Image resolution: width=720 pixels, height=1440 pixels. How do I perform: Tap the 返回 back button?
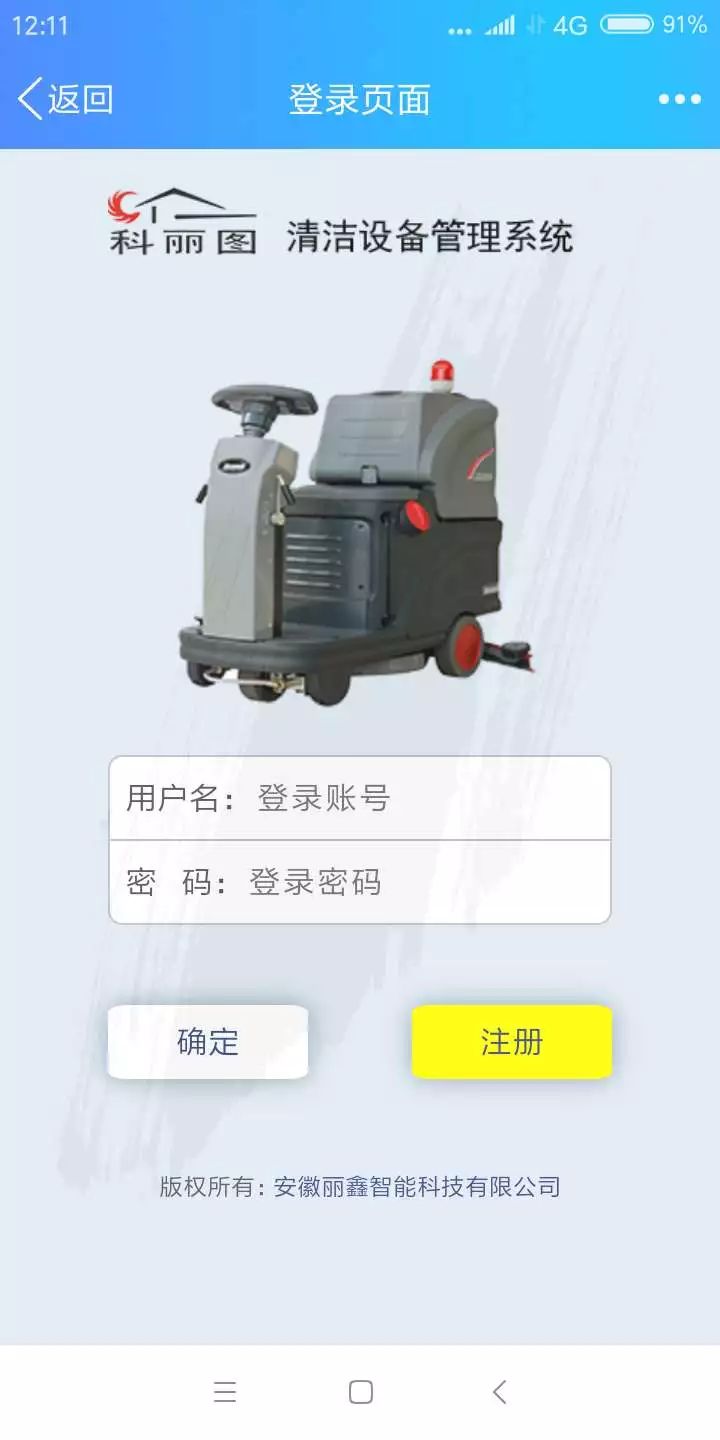coord(66,100)
